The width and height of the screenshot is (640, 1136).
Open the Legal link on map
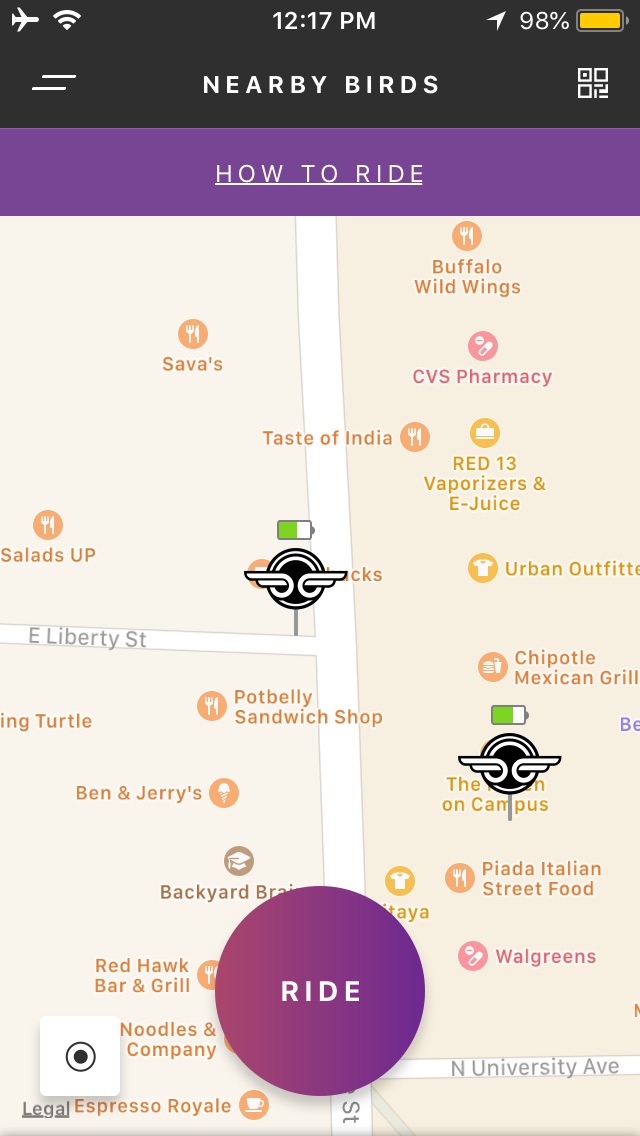(46, 1108)
